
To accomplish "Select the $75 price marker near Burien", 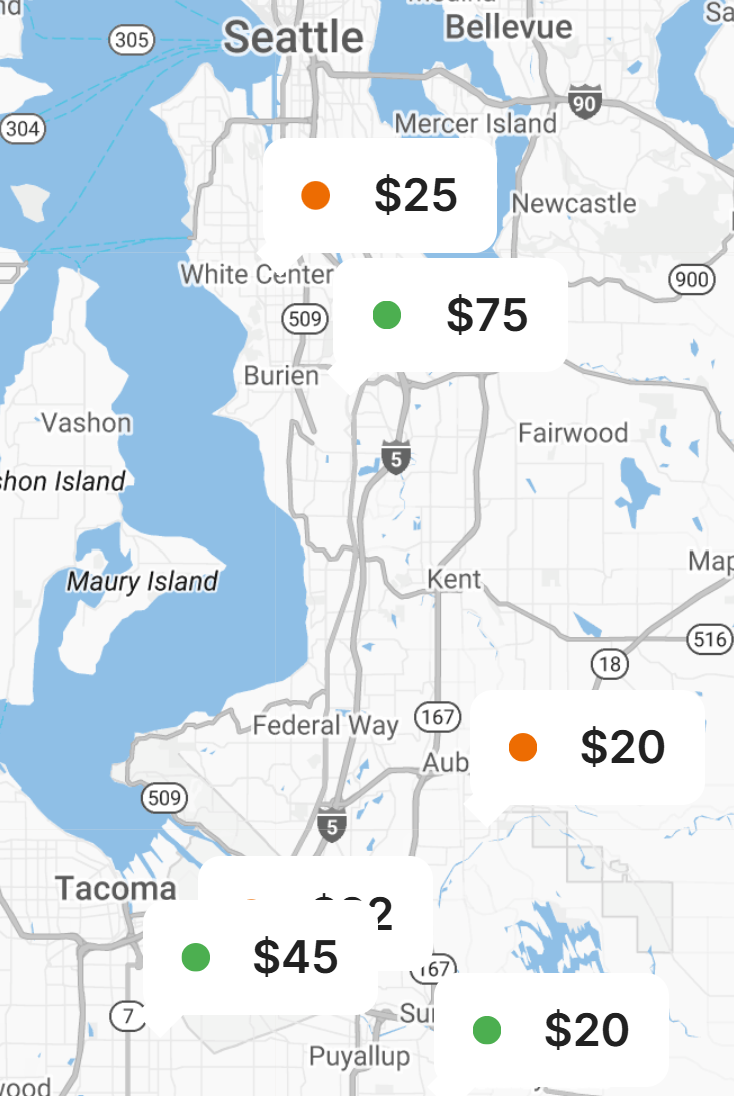I will [450, 316].
